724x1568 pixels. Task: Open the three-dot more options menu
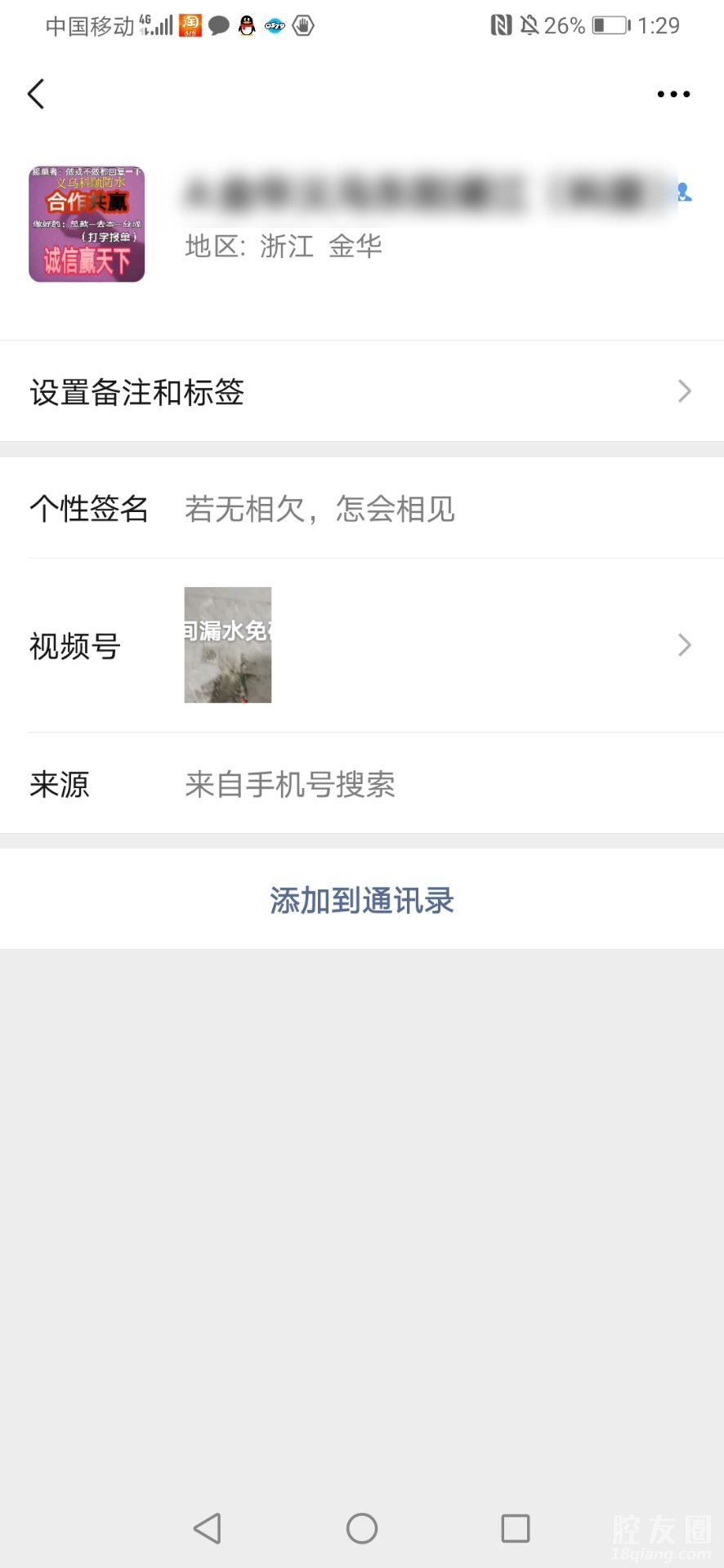[x=673, y=94]
